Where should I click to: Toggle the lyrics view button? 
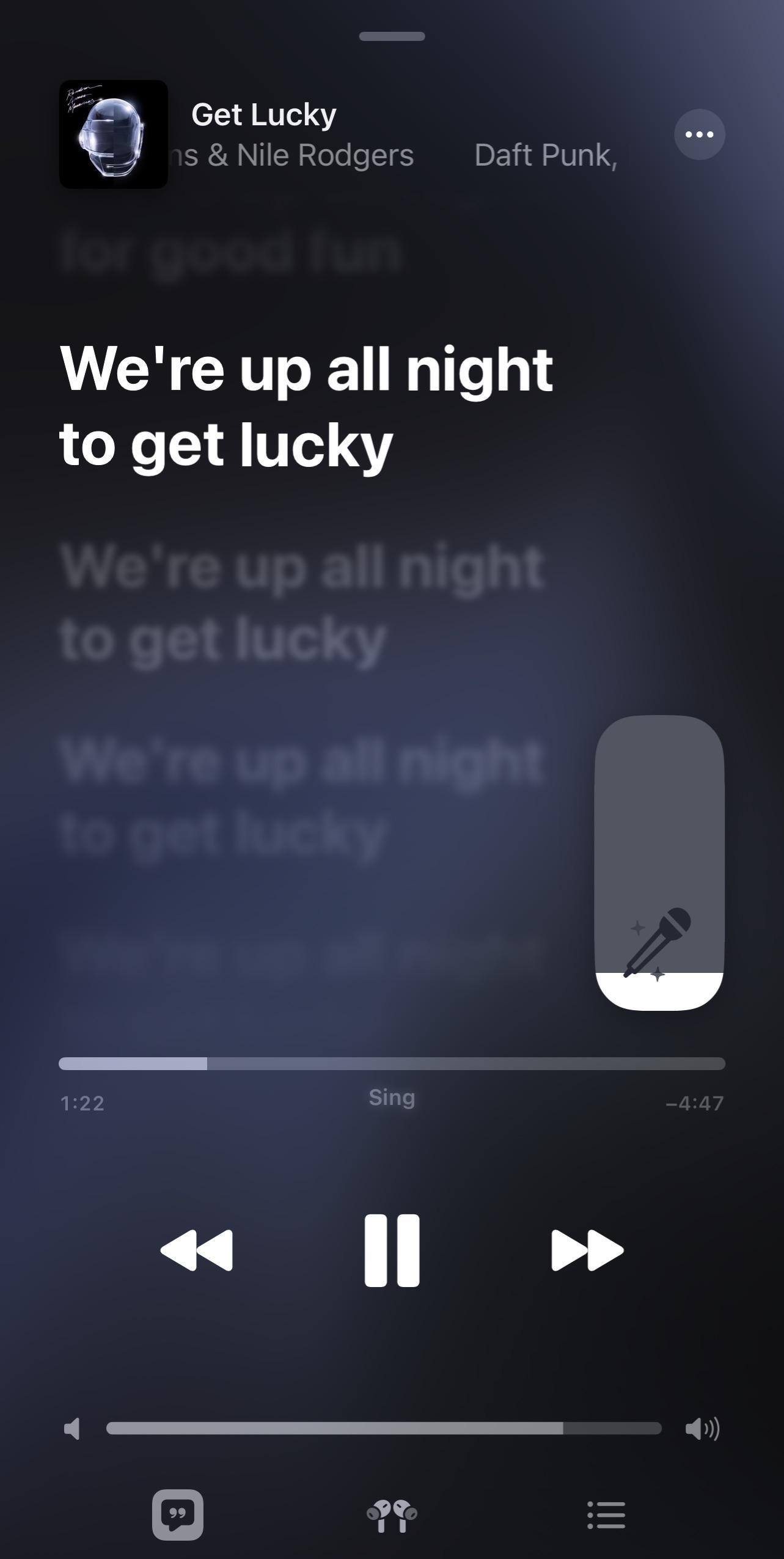tap(177, 1514)
